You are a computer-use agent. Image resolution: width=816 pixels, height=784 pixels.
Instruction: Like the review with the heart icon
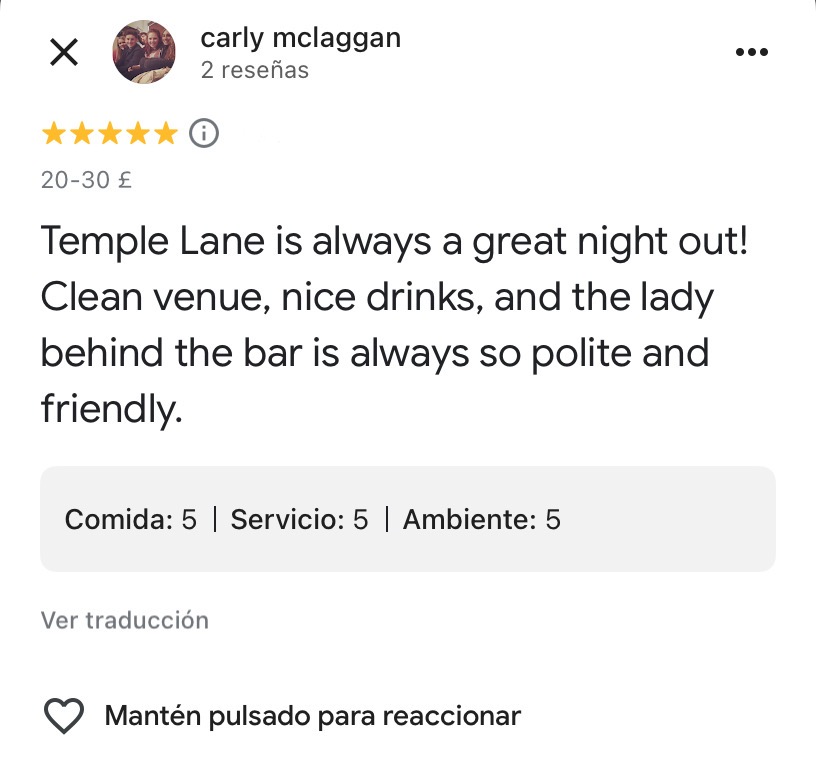65,716
